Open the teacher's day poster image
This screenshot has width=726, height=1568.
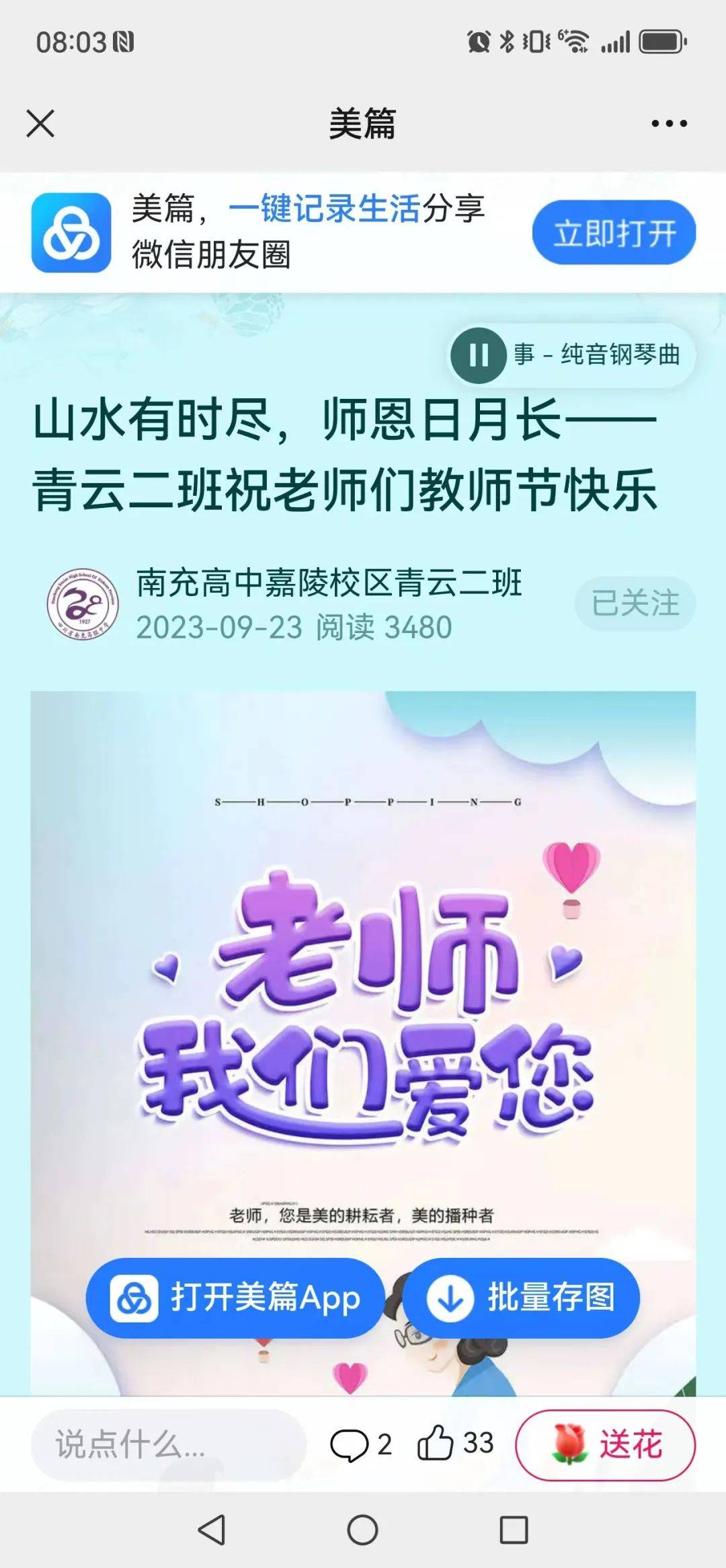point(363,1009)
